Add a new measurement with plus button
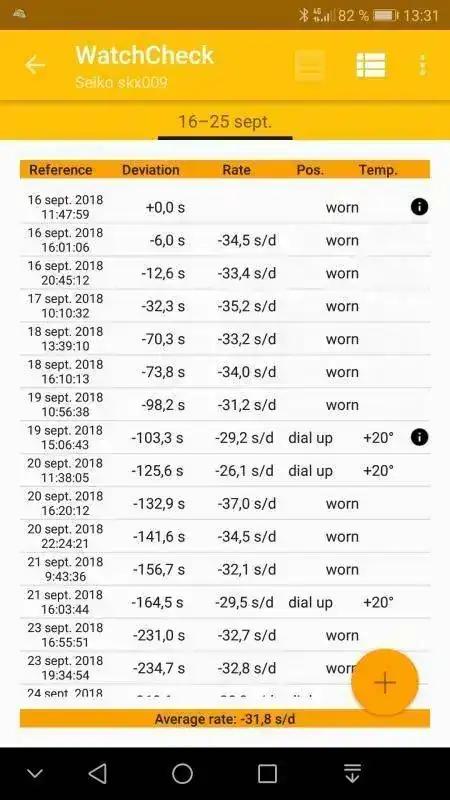 (x=385, y=682)
